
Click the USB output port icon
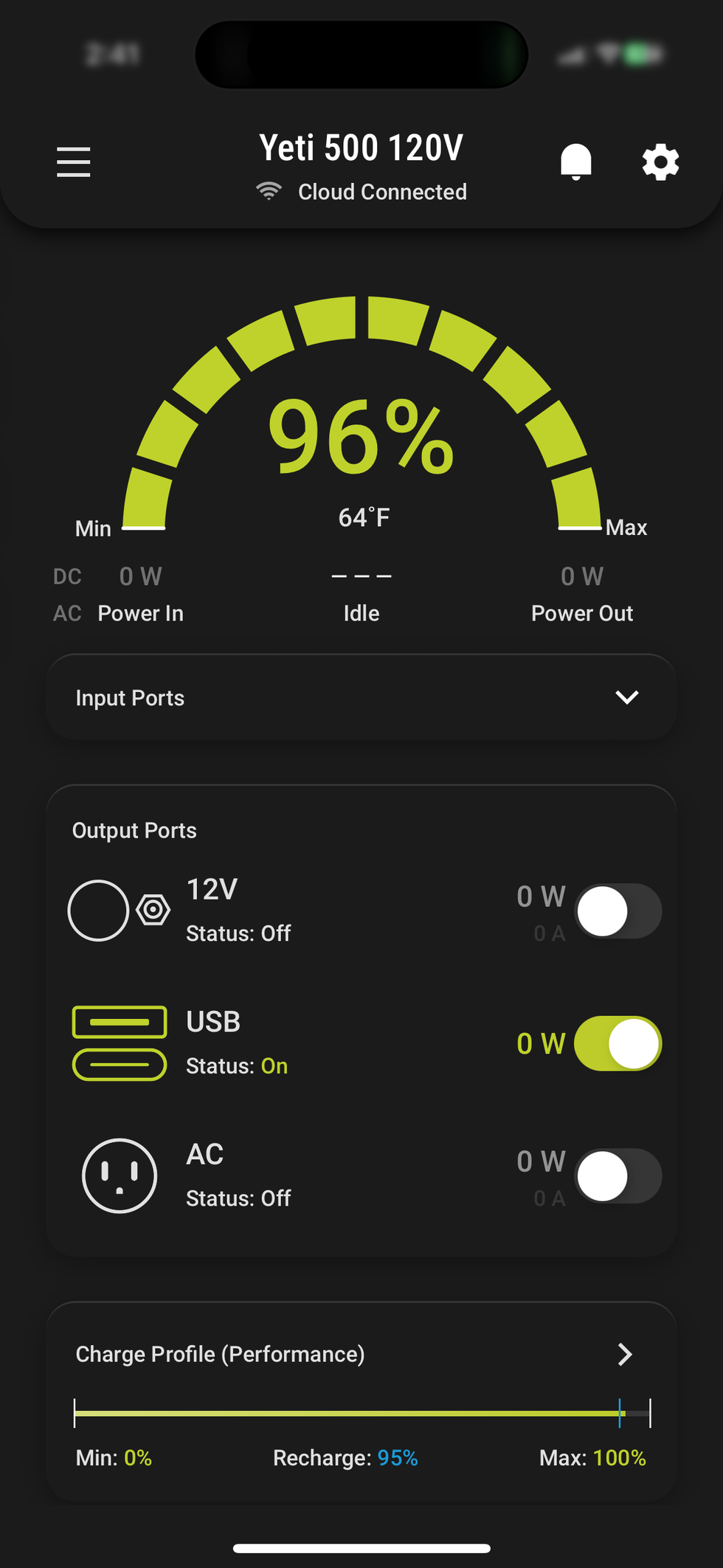(x=120, y=1043)
